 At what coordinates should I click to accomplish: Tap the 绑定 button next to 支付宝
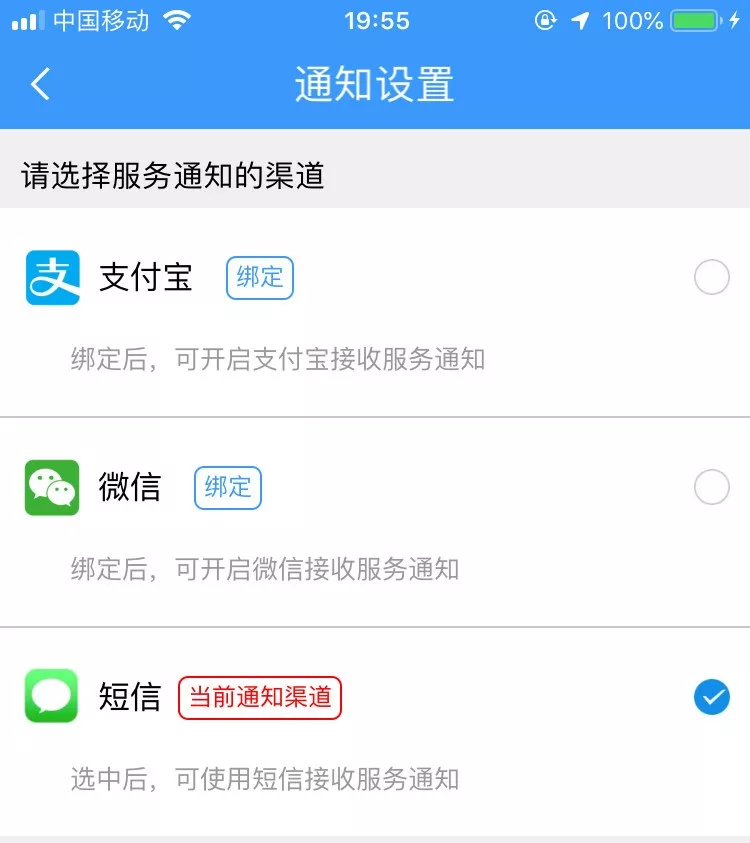tap(260, 277)
